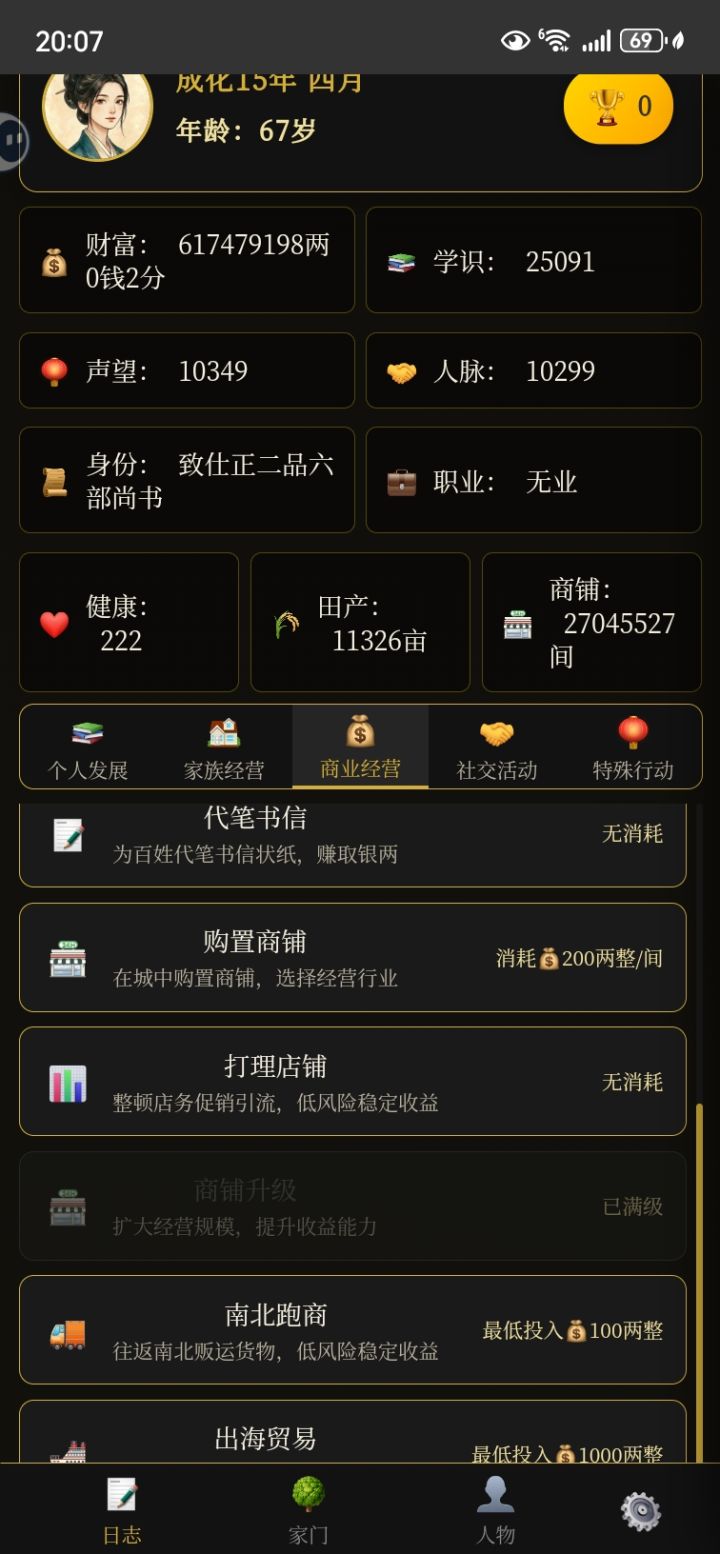
Task: Open 人物 from the bottom navigation
Action: [497, 1510]
